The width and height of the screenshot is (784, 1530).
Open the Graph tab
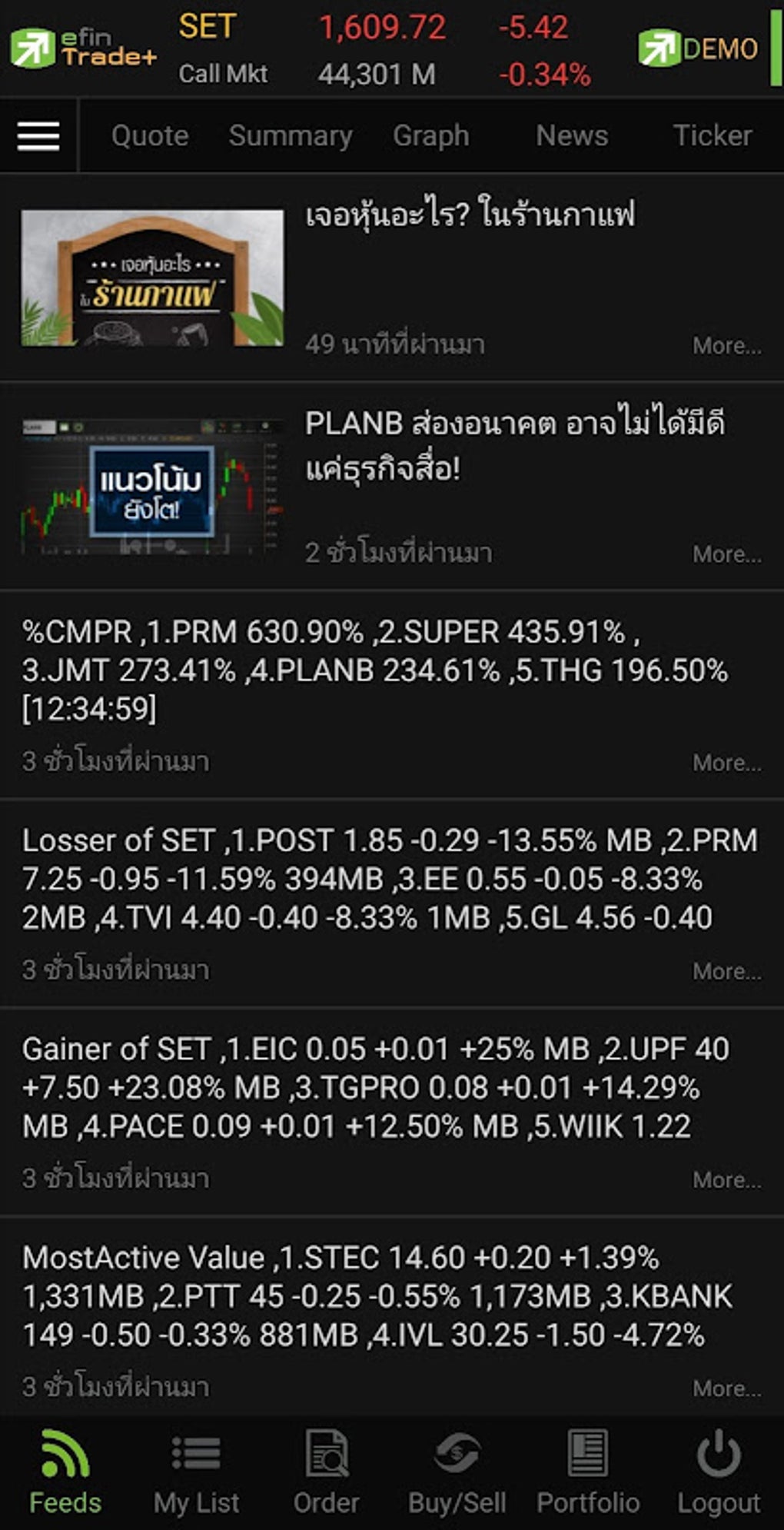point(430,135)
